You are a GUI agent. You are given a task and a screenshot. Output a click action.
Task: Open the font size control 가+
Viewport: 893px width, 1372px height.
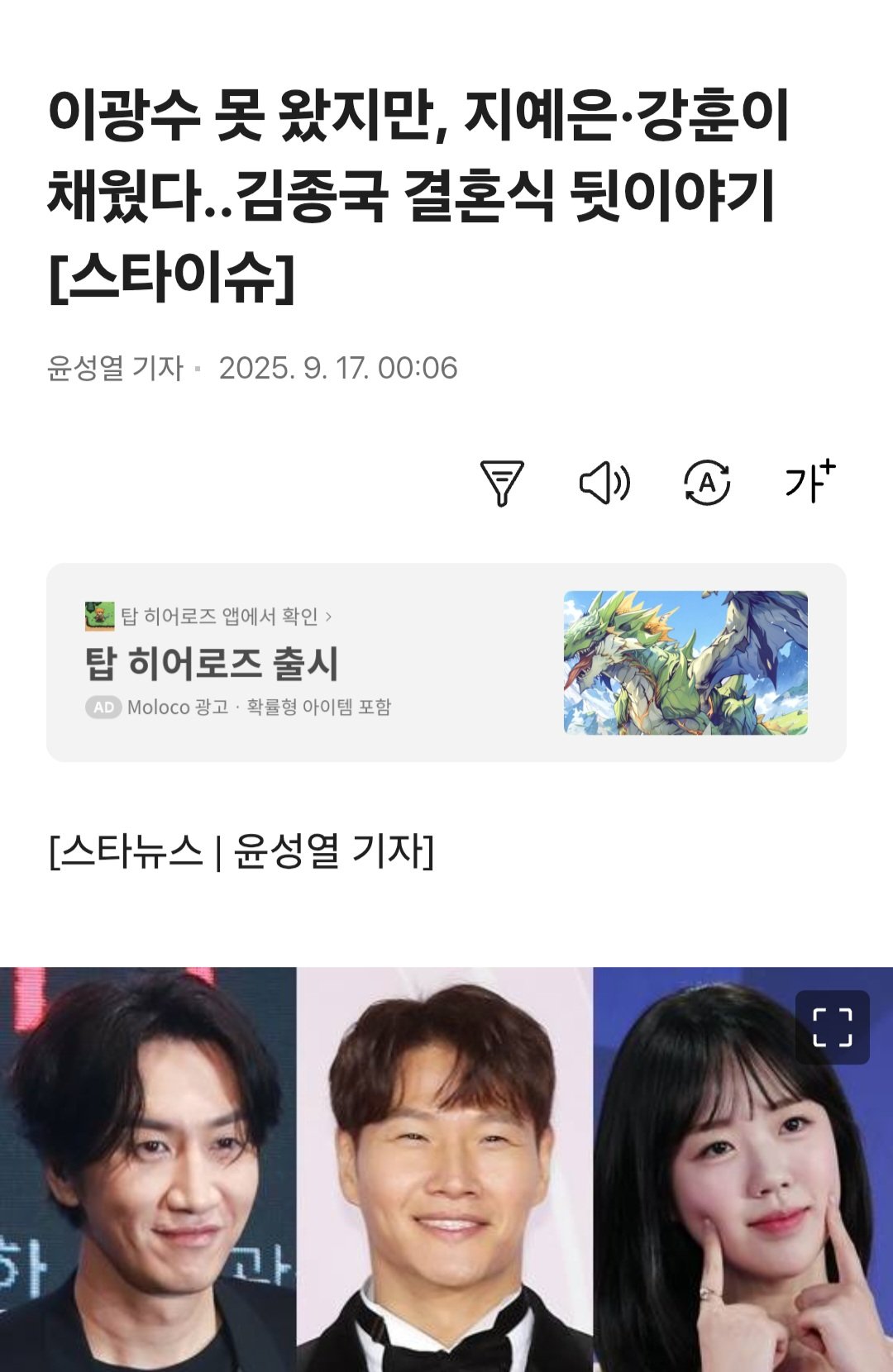[809, 482]
